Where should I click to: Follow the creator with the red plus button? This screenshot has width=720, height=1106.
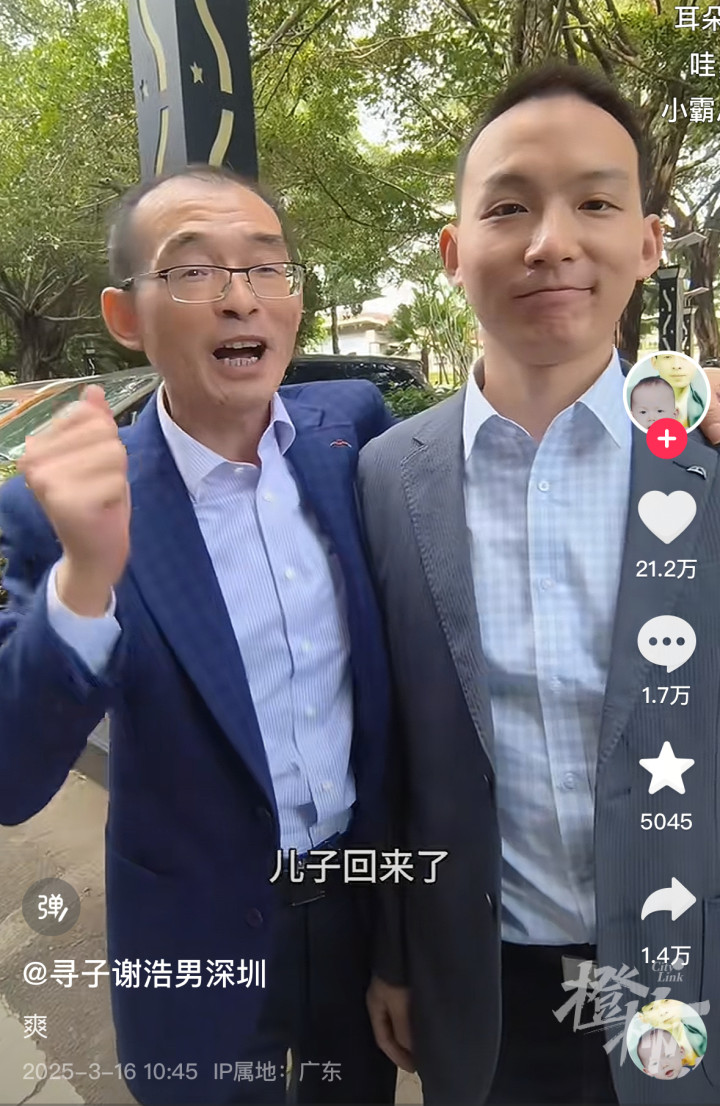pos(666,438)
